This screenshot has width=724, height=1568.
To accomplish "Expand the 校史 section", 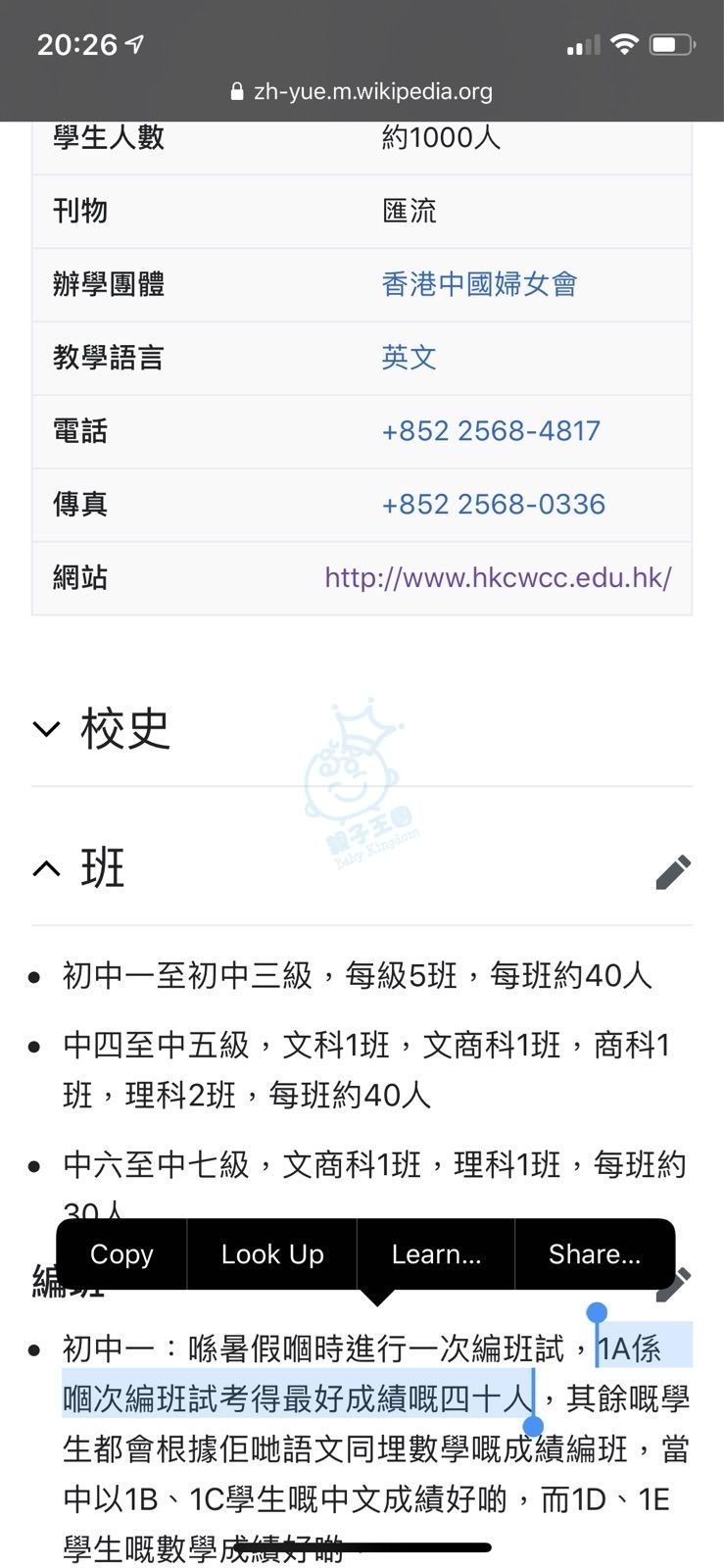I will (102, 728).
